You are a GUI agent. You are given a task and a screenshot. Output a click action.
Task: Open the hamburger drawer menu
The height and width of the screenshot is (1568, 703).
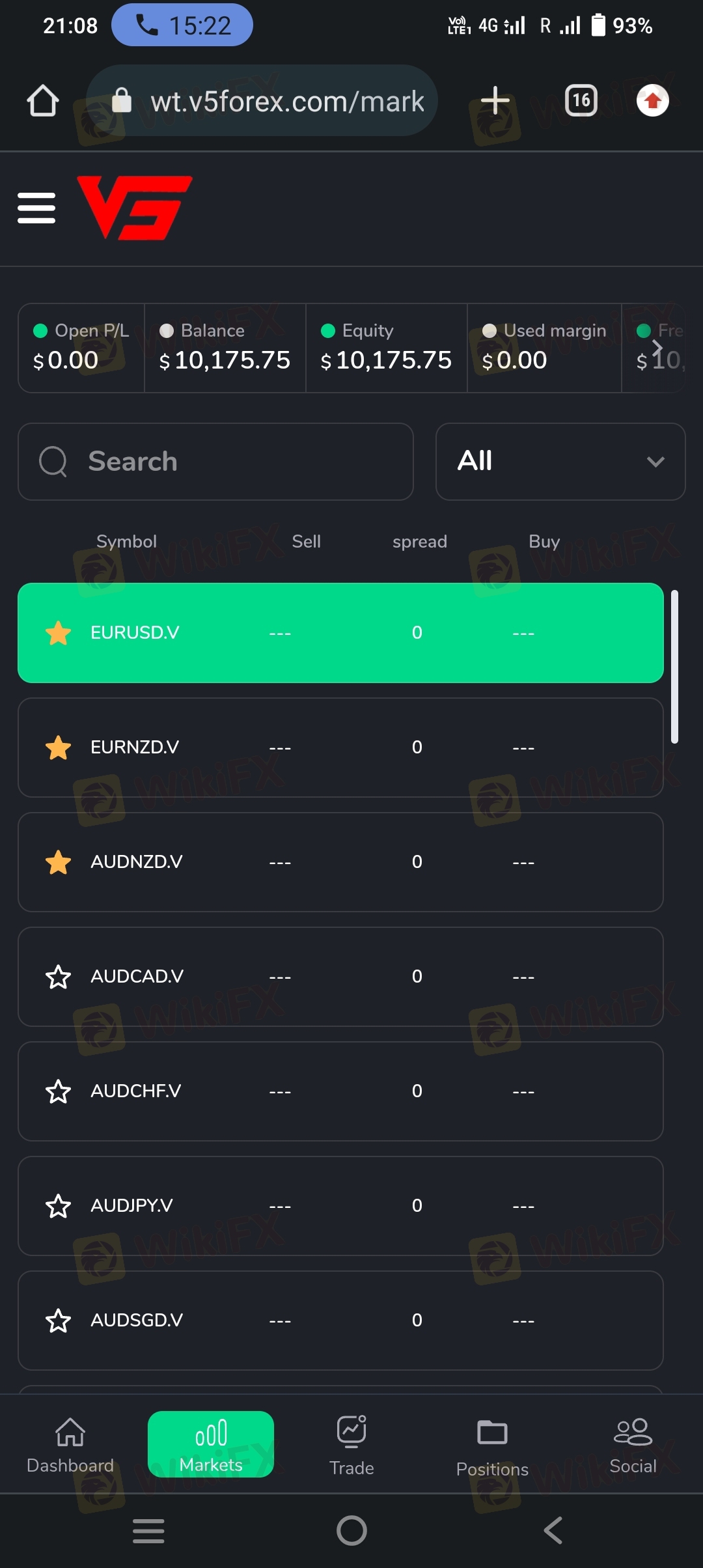click(x=36, y=208)
